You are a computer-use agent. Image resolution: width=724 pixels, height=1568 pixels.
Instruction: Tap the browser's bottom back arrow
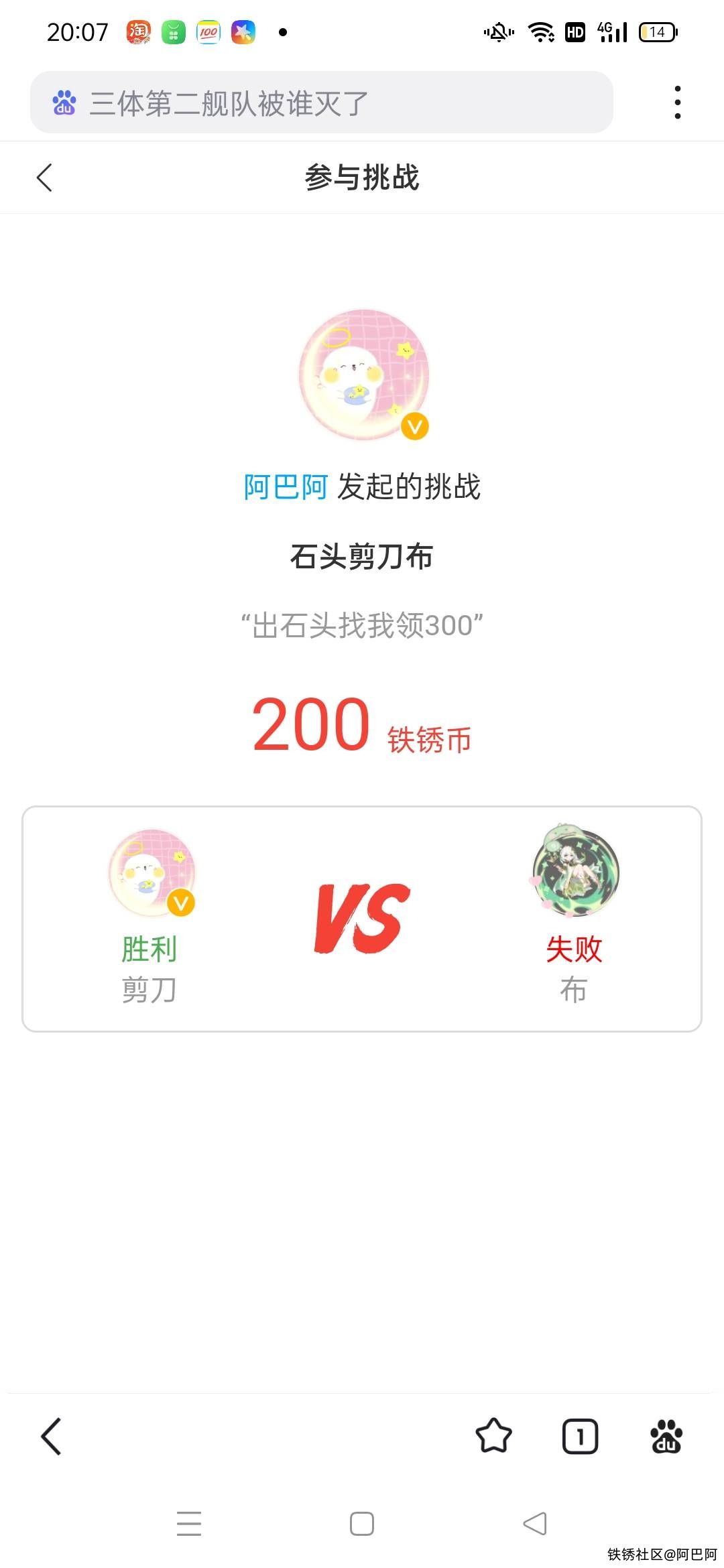pyautogui.click(x=52, y=1436)
